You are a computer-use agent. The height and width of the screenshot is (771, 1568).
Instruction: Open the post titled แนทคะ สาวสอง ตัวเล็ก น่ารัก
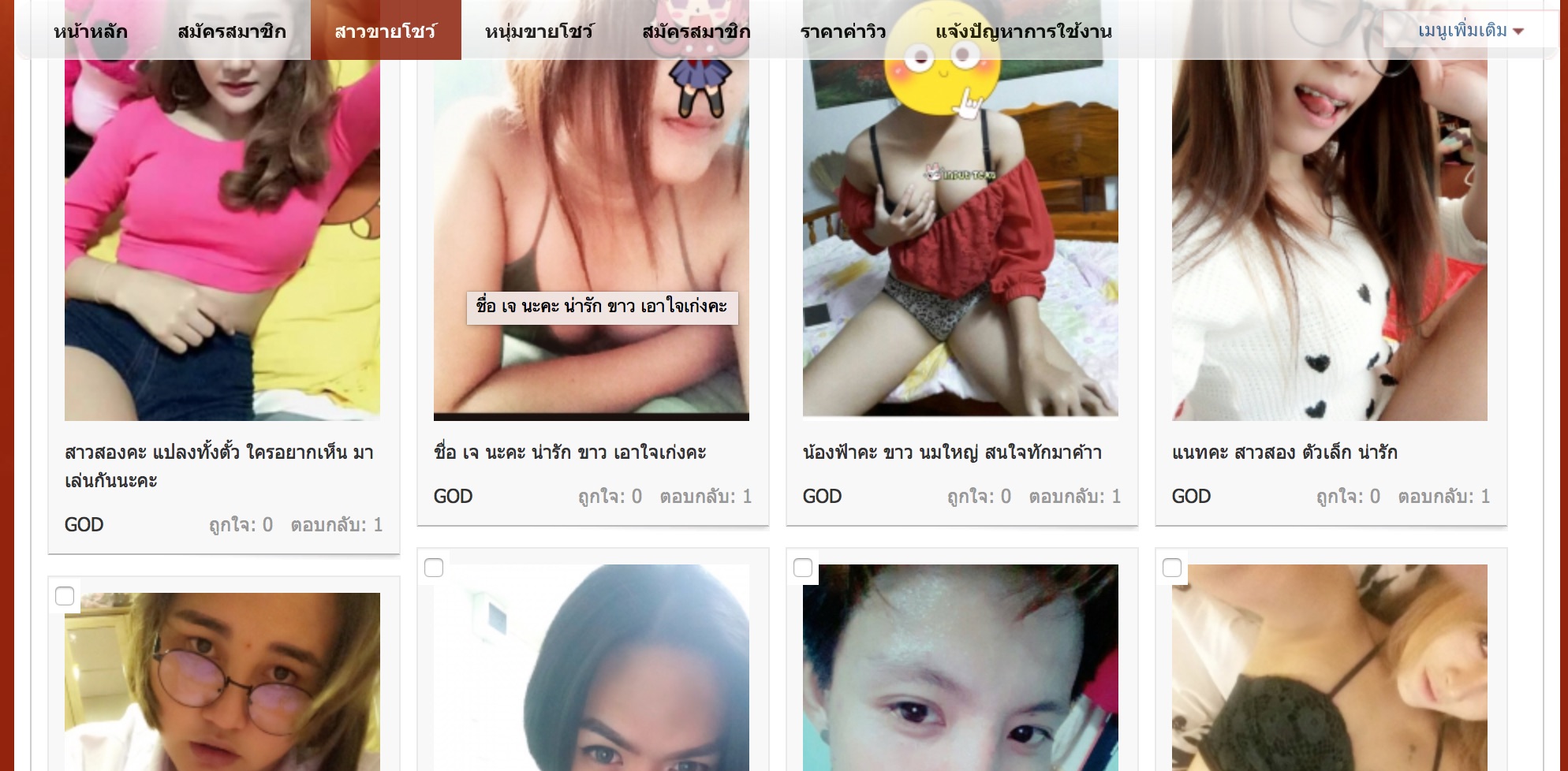coord(1284,453)
